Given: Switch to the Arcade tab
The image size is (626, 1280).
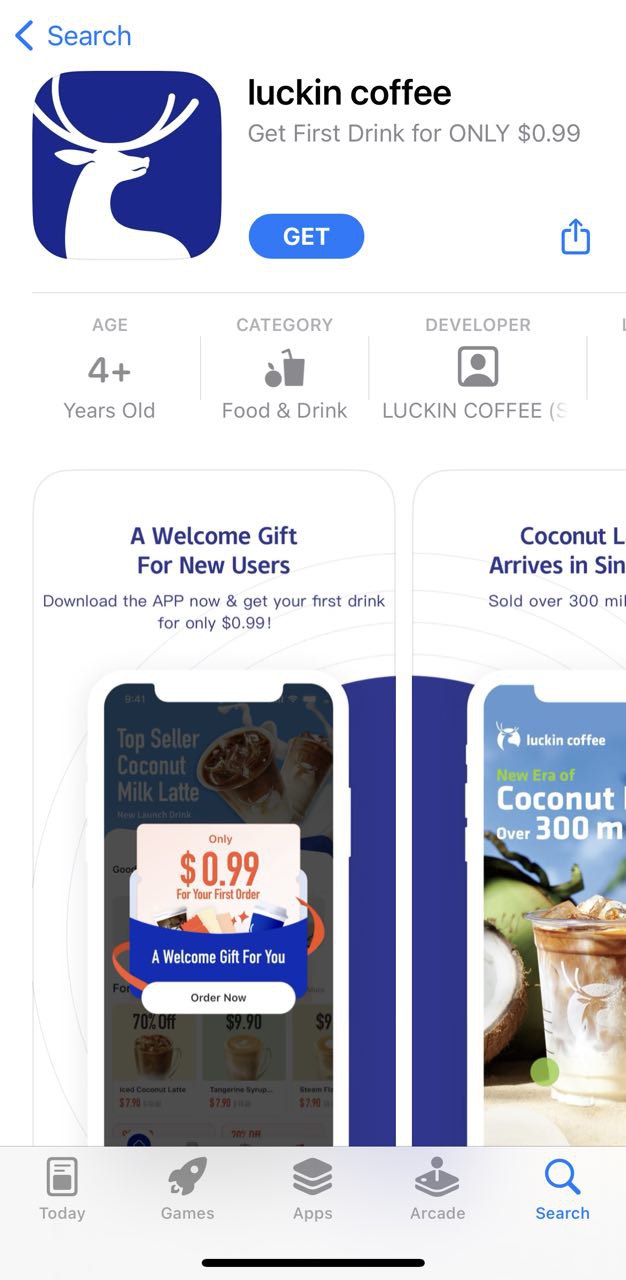Looking at the screenshot, I should [x=437, y=1190].
